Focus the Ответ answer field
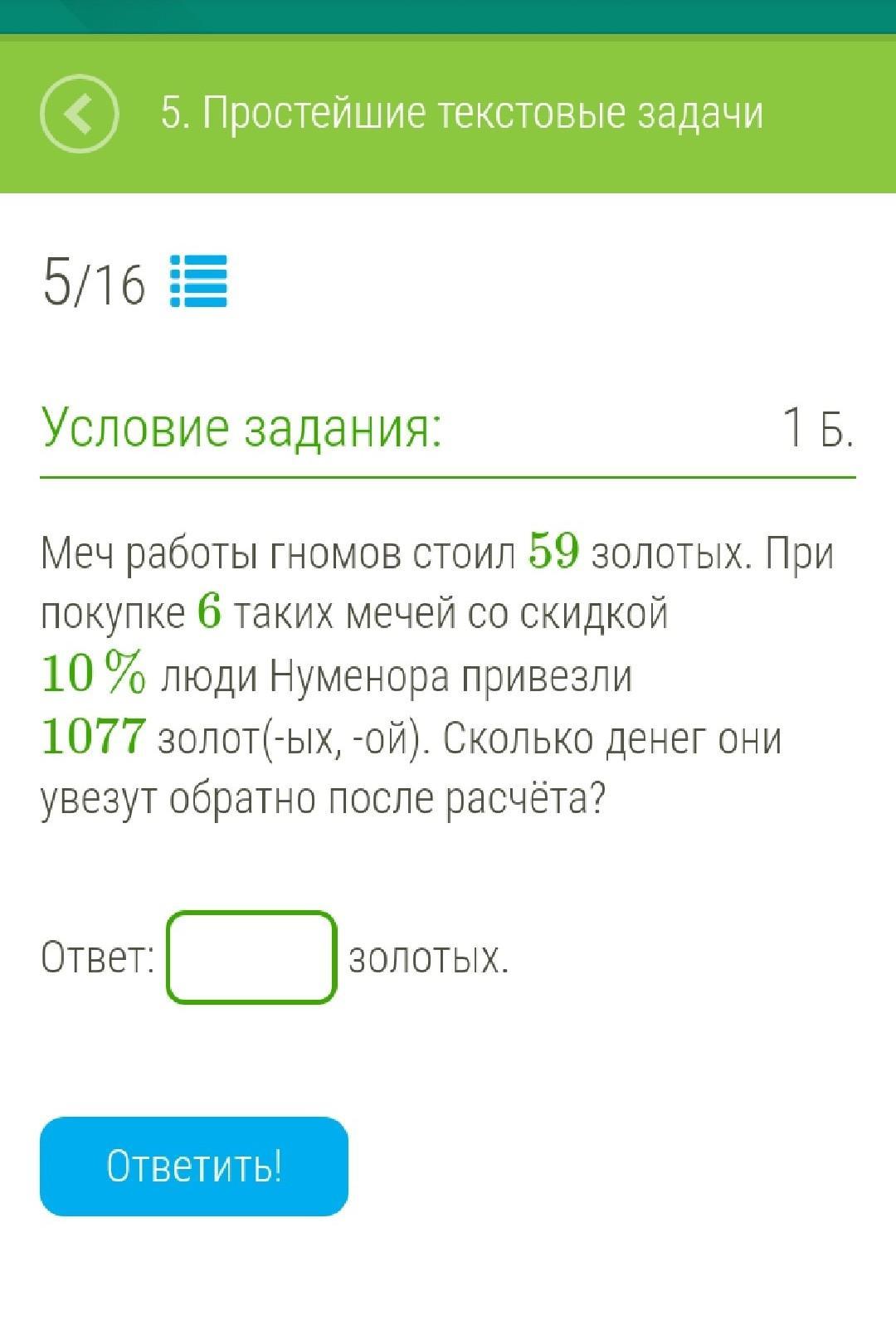This screenshot has width=896, height=1325. pyautogui.click(x=251, y=957)
